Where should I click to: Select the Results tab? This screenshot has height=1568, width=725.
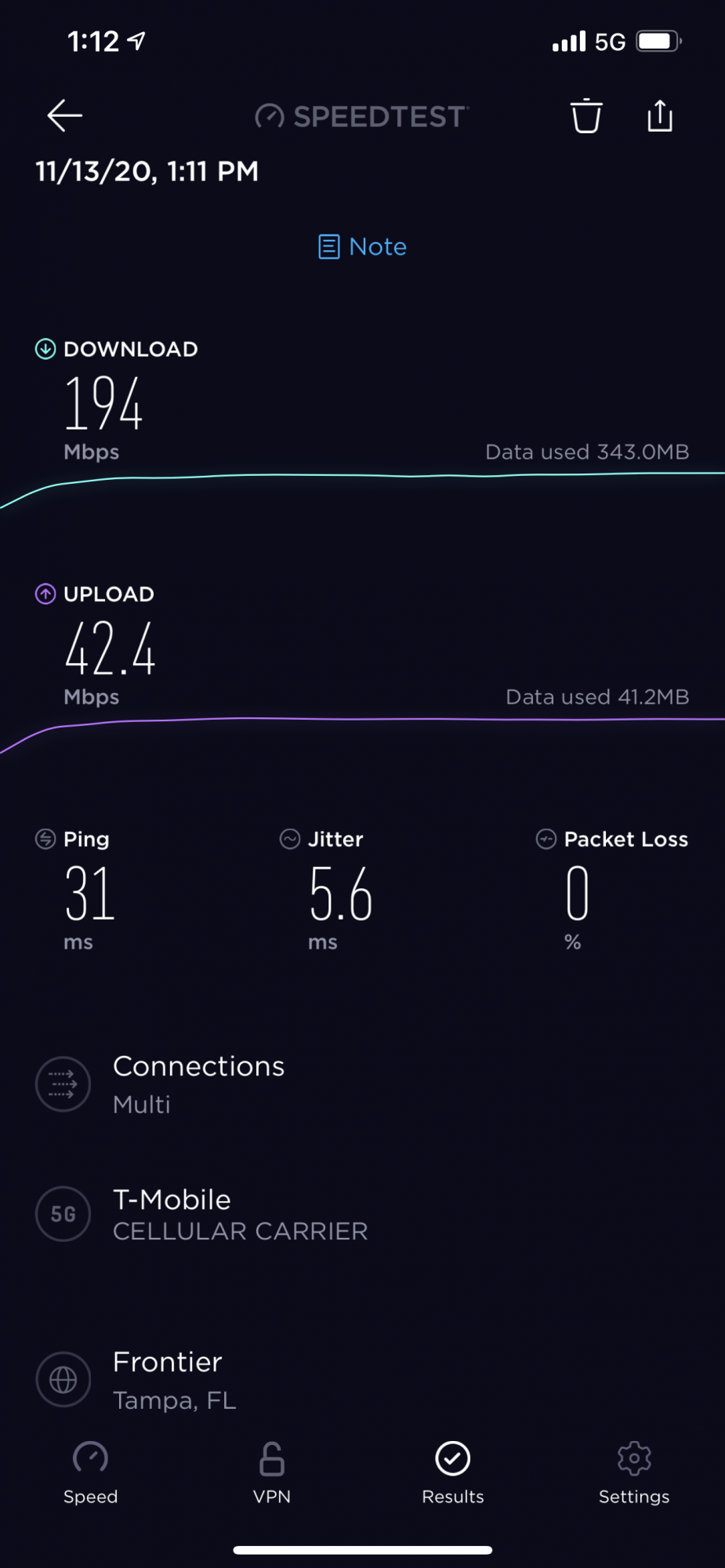tap(453, 1472)
